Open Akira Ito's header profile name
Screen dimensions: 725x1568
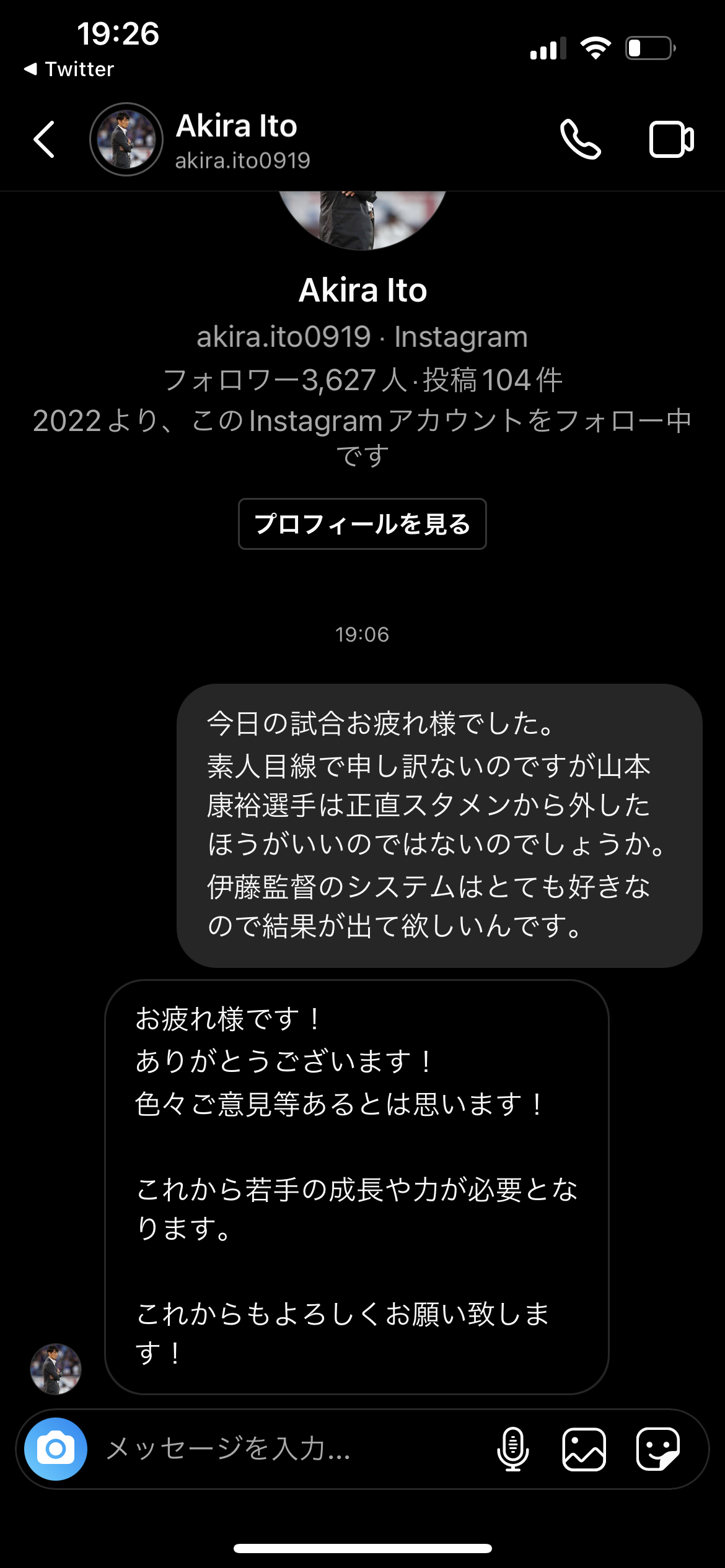tap(237, 127)
